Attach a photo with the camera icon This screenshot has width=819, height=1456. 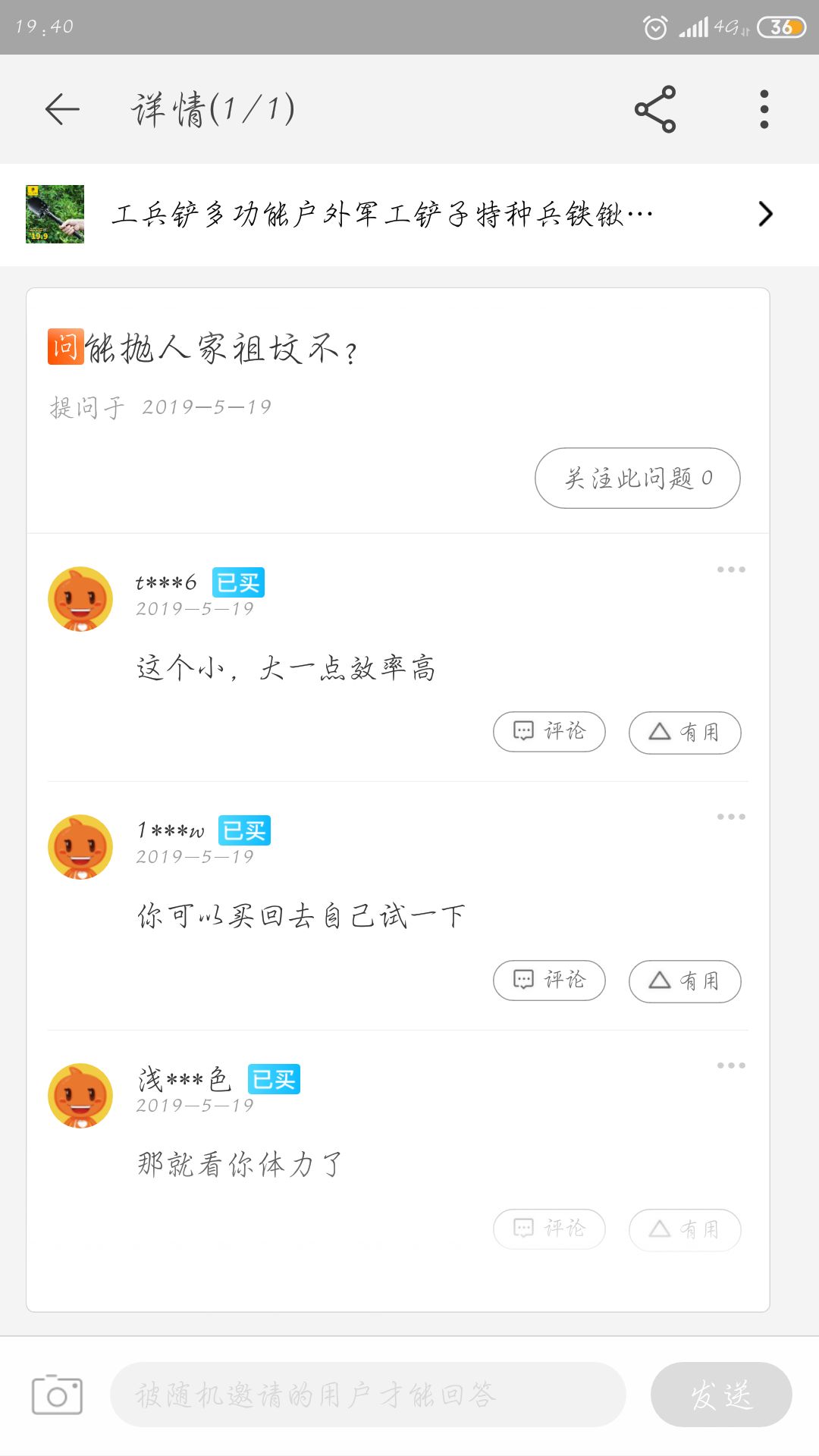[57, 1394]
